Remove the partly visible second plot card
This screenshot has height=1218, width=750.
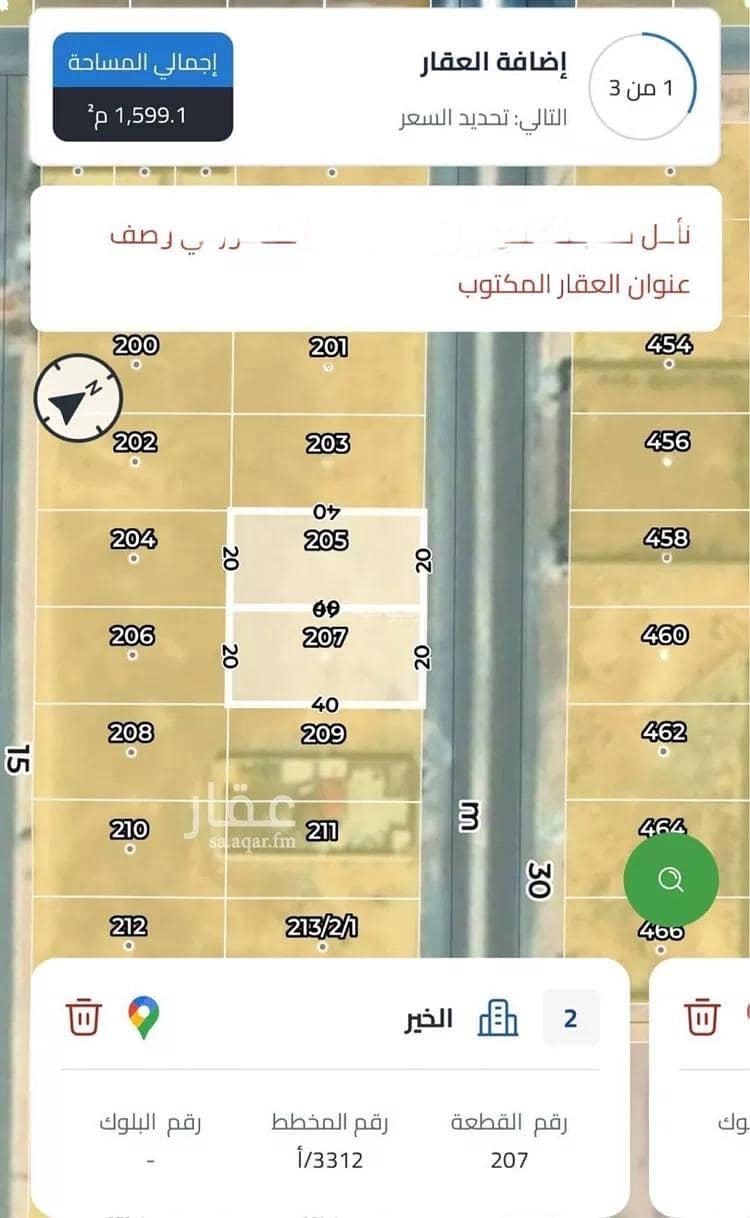pos(702,1018)
